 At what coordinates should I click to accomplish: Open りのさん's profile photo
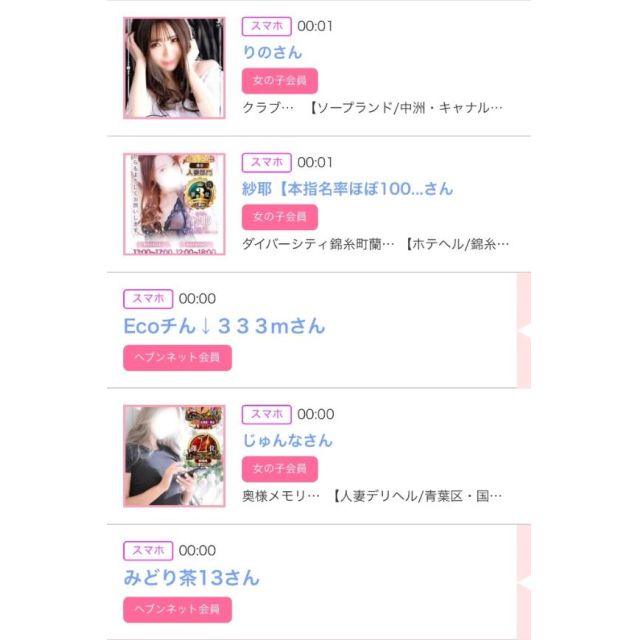[x=174, y=68]
